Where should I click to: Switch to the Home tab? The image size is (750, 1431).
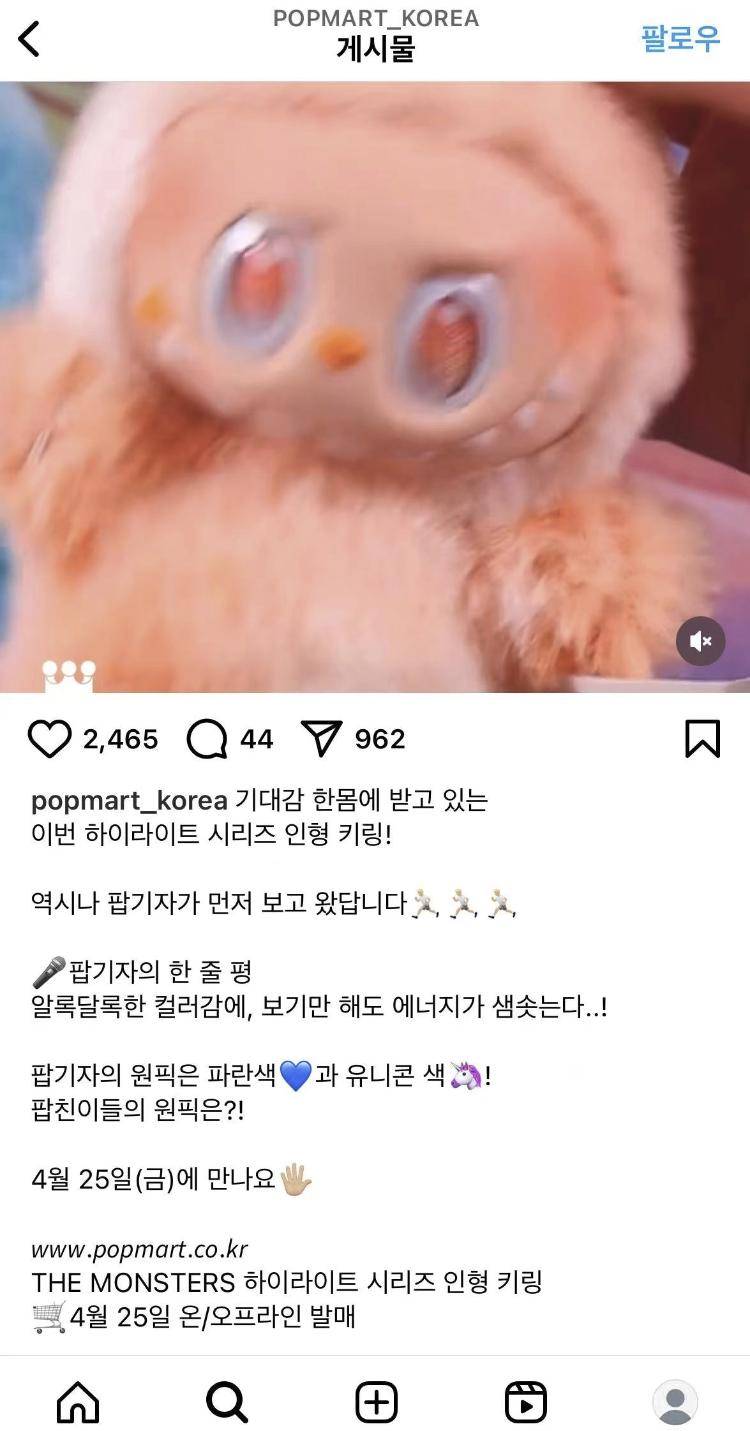78,1402
